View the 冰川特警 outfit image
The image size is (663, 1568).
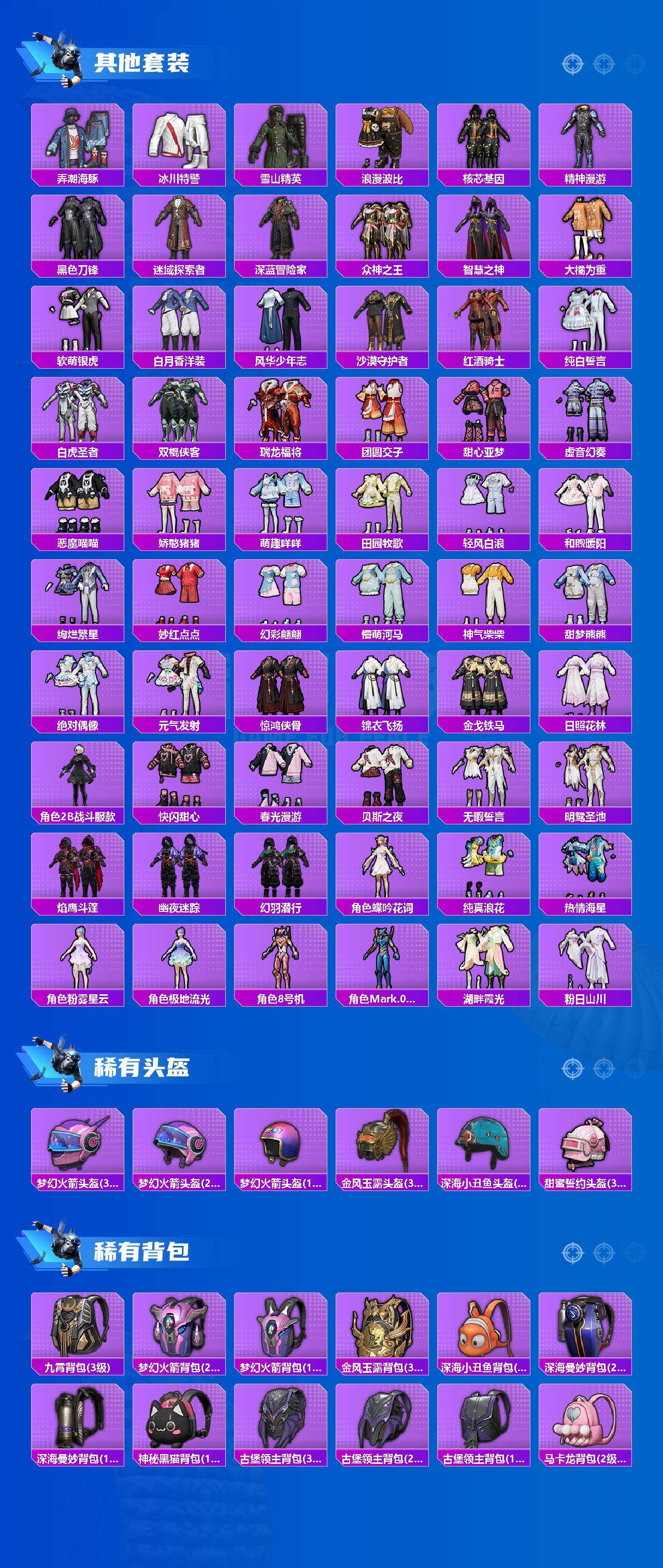click(180, 139)
